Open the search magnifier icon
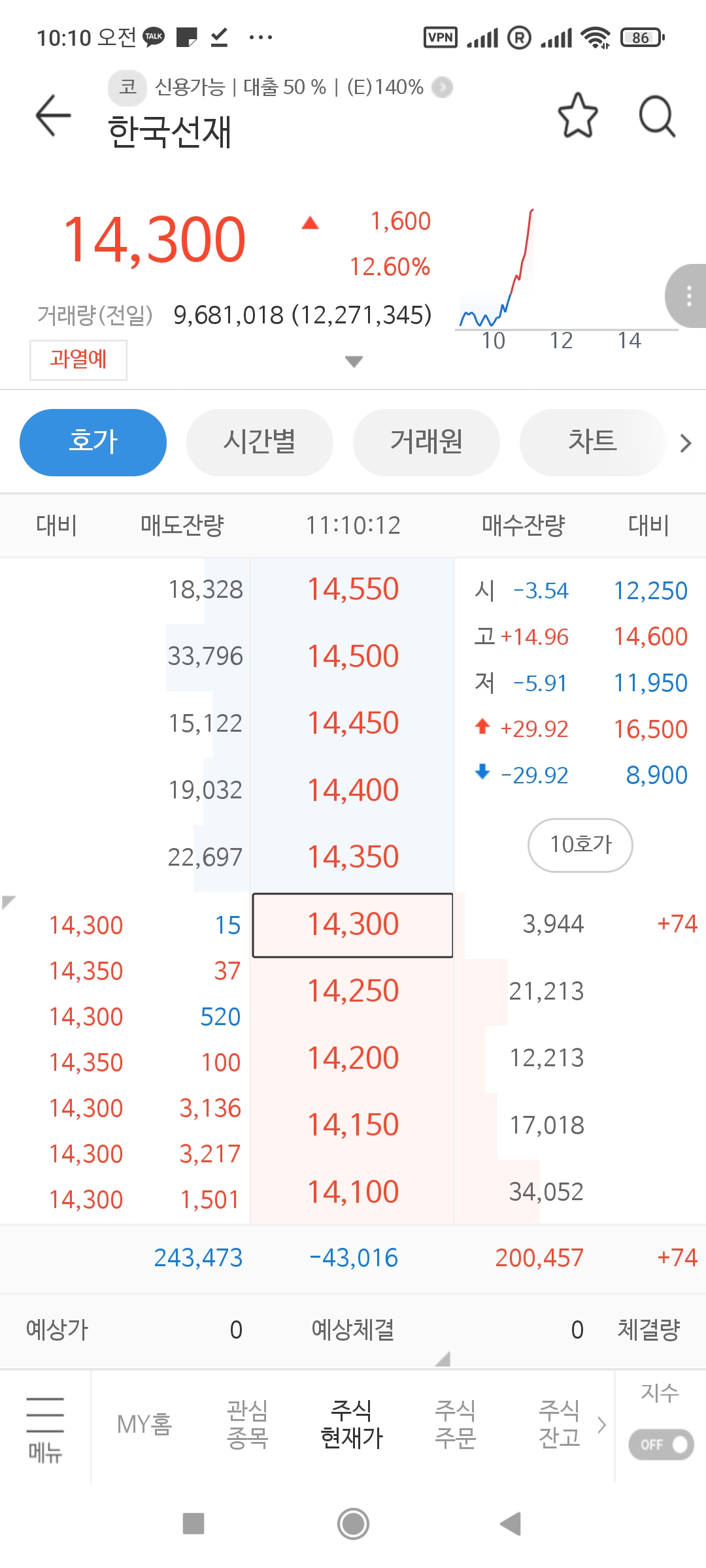706x1568 pixels. tap(656, 116)
